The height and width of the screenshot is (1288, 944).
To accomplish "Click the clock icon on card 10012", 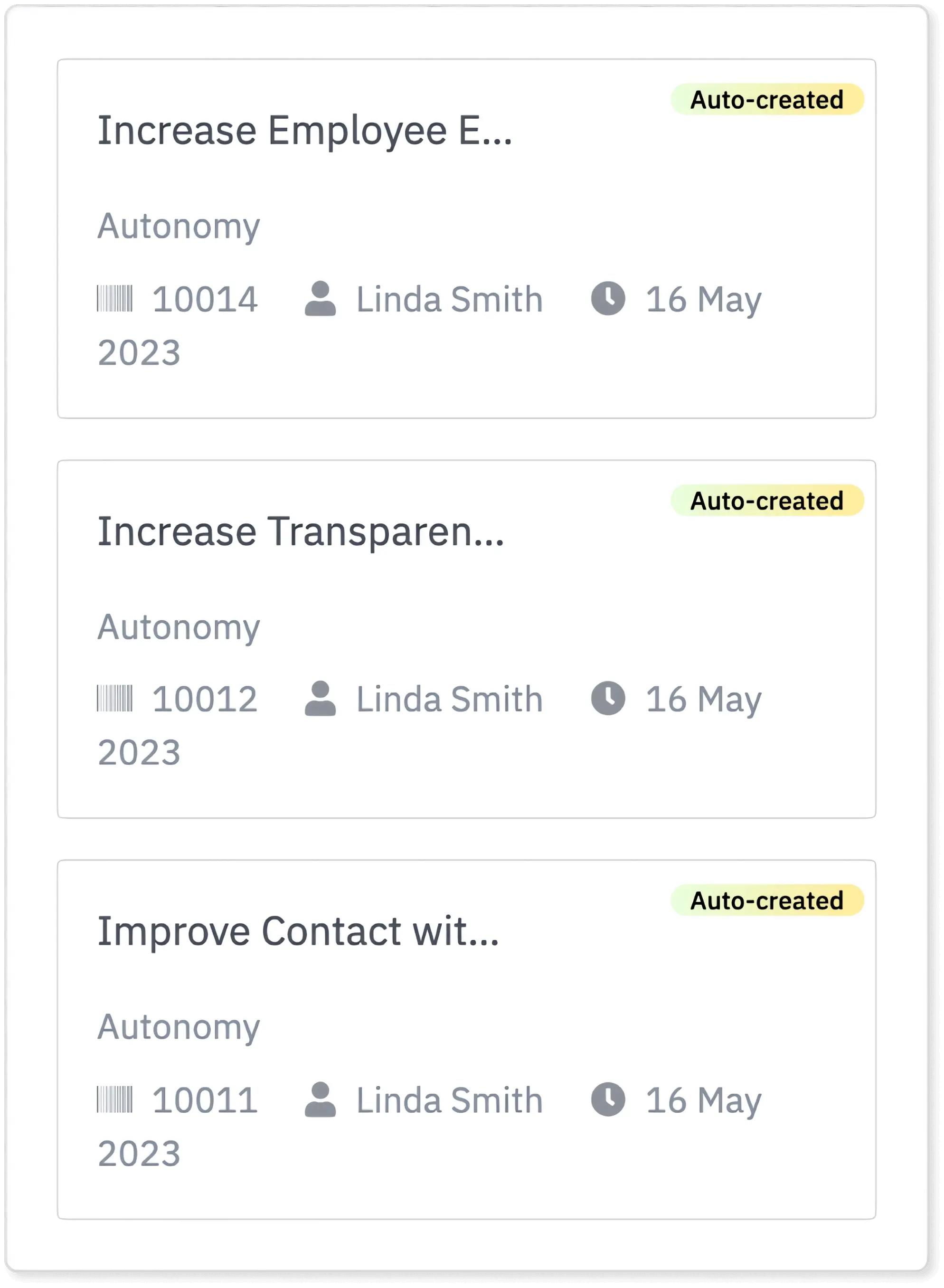I will (x=609, y=698).
